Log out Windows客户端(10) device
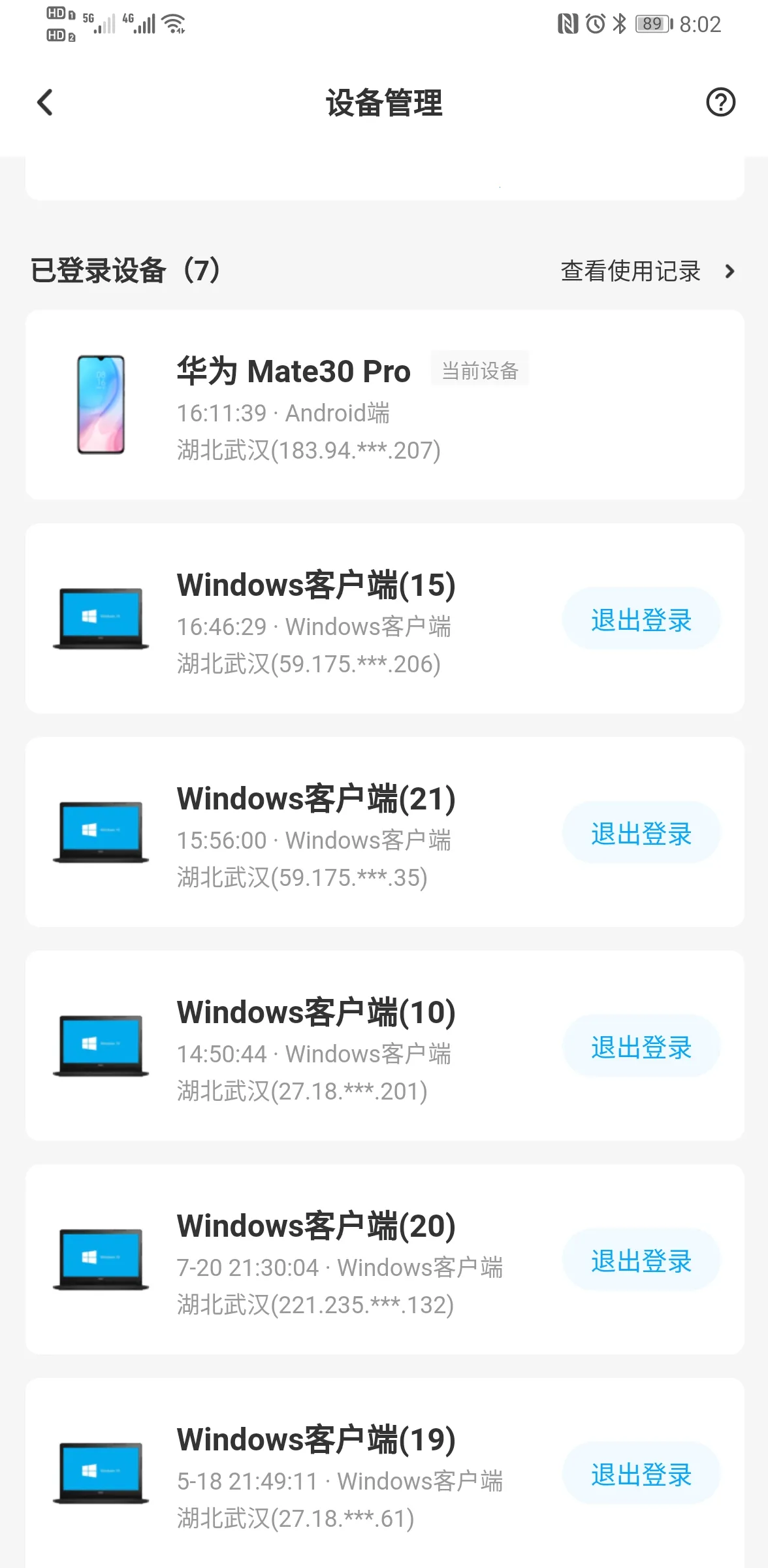Viewport: 768px width, 1568px height. click(x=641, y=1047)
